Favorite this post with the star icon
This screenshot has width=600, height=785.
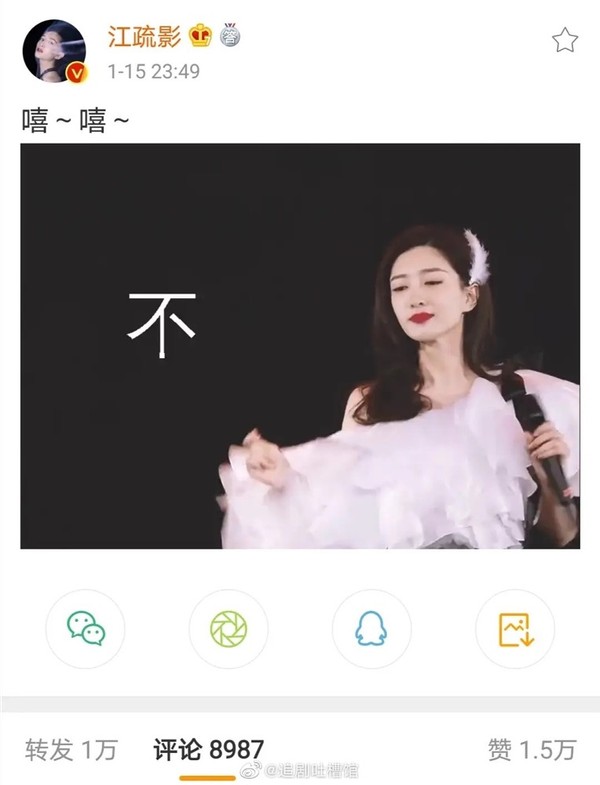point(565,40)
